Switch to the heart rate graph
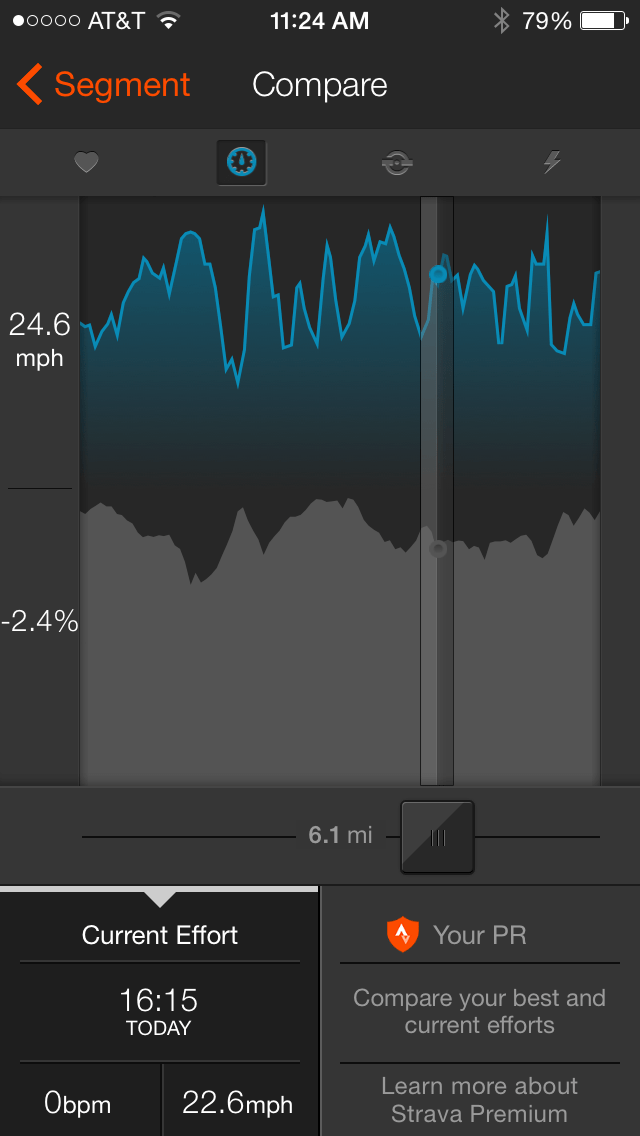This screenshot has height=1136, width=640. click(87, 162)
